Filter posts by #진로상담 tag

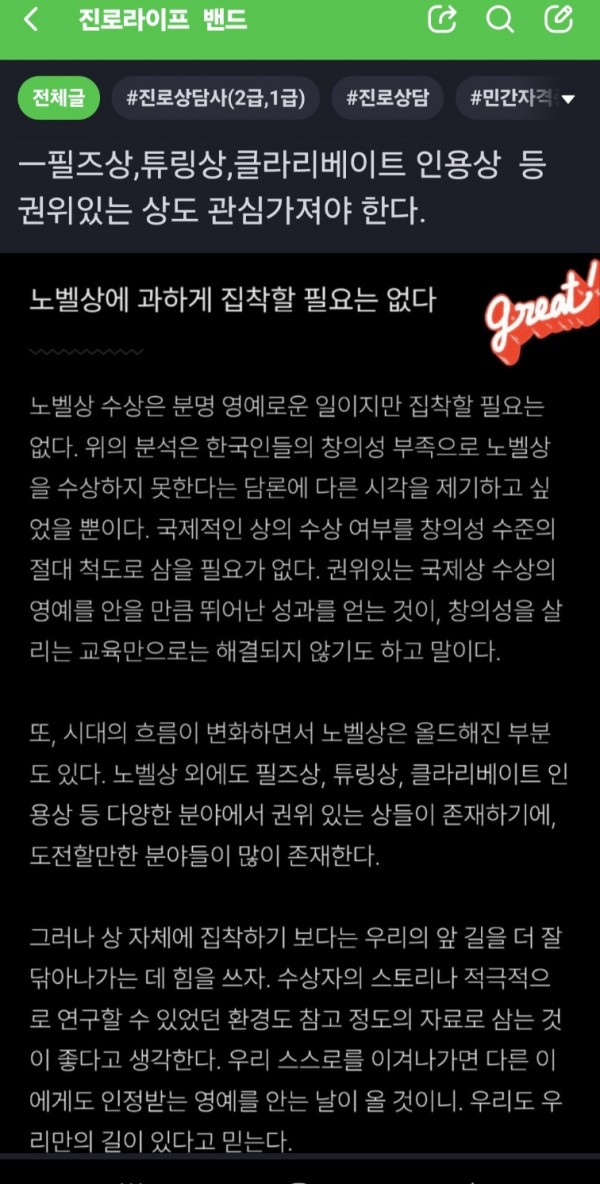coord(388,97)
